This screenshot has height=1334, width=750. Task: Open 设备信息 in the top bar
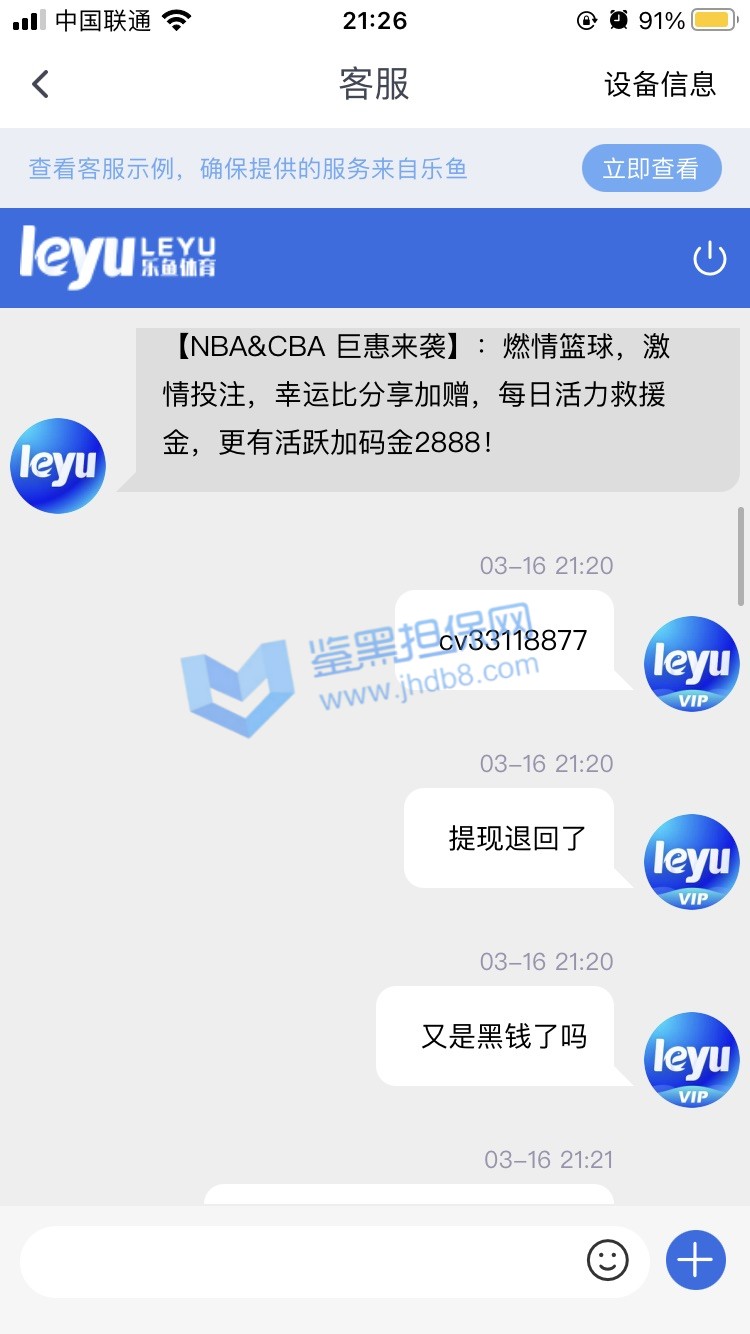tap(660, 84)
